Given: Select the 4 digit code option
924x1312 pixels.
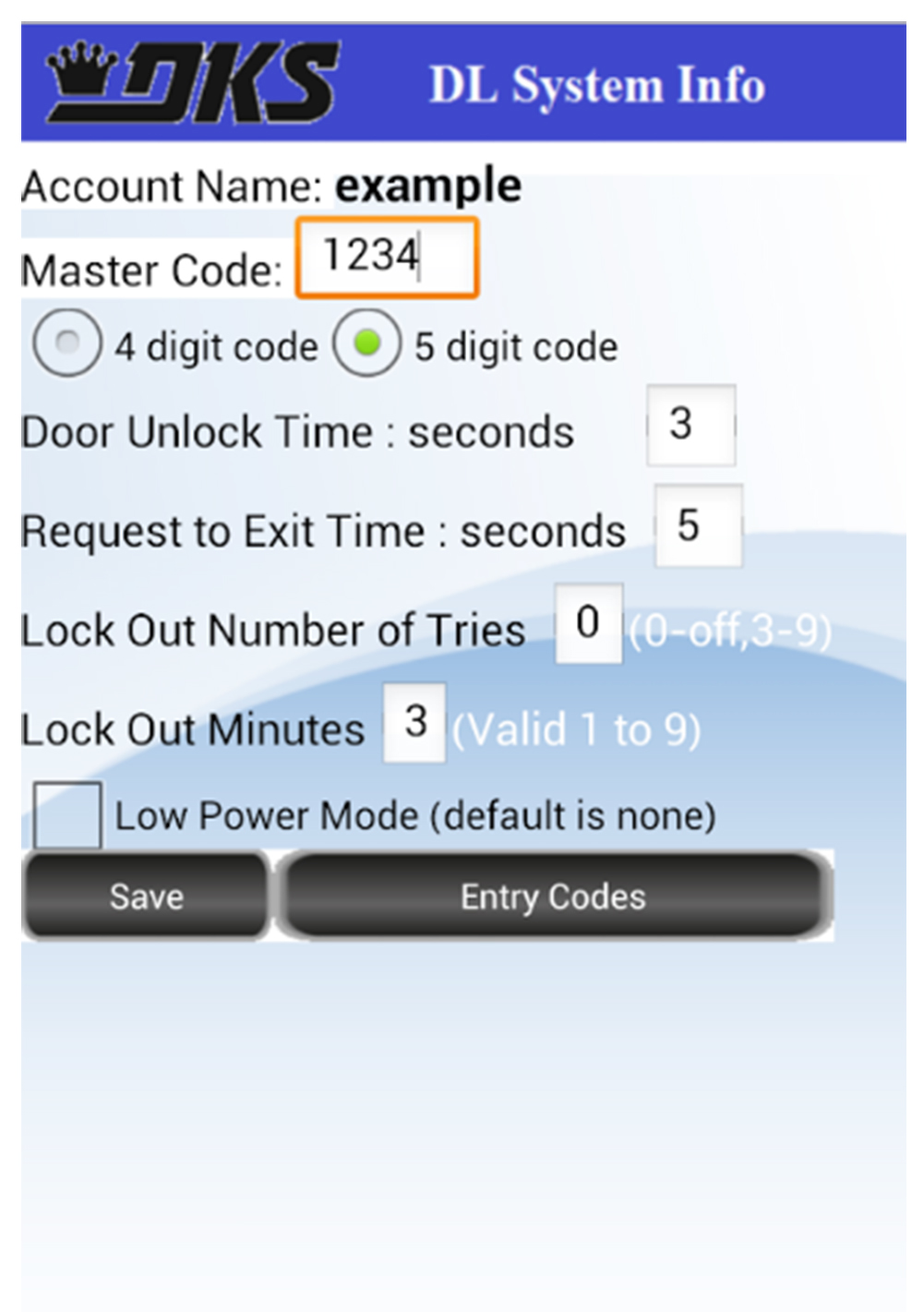Looking at the screenshot, I should pos(66,343).
